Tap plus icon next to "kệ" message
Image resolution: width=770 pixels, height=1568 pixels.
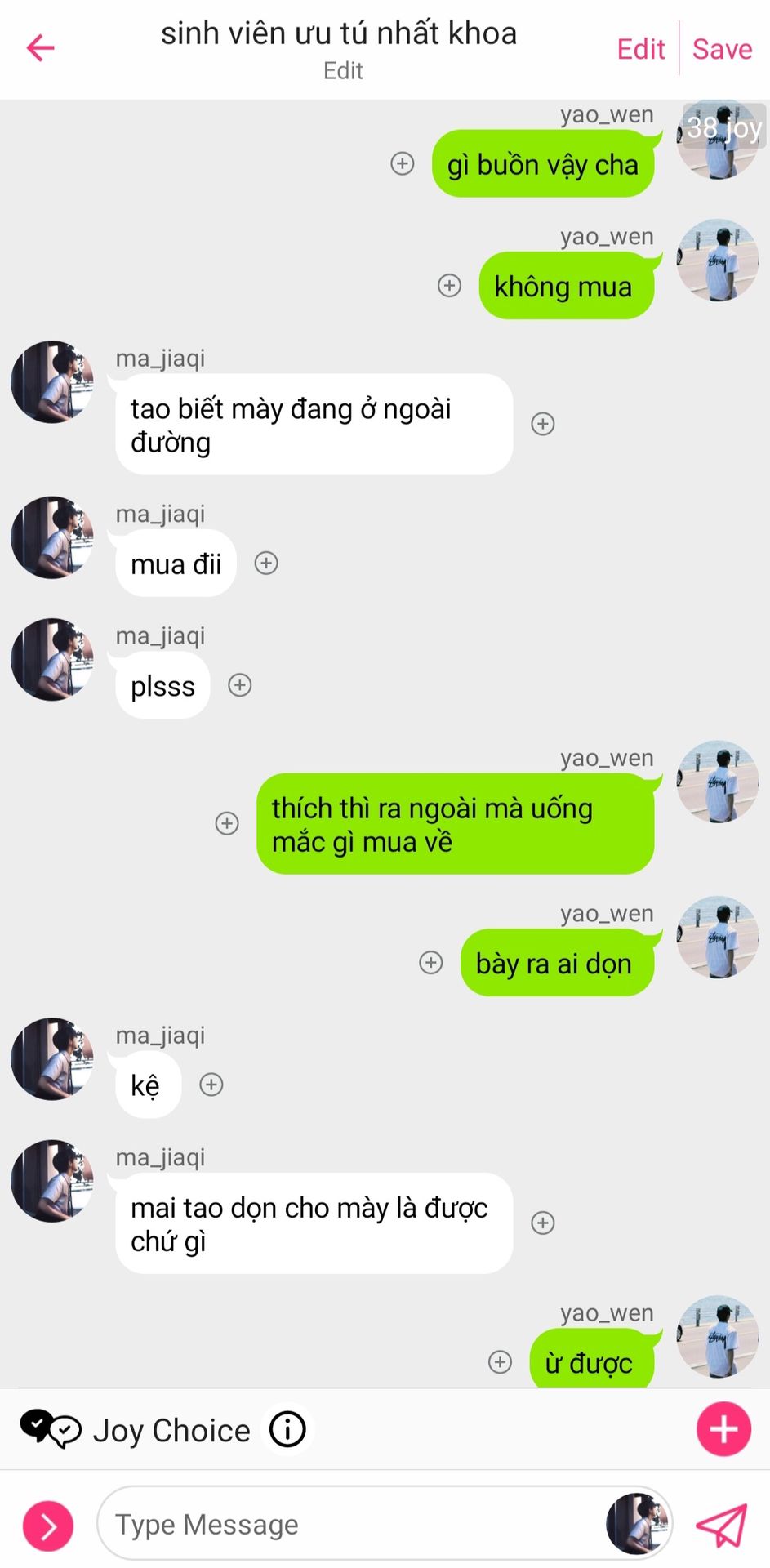(211, 1084)
